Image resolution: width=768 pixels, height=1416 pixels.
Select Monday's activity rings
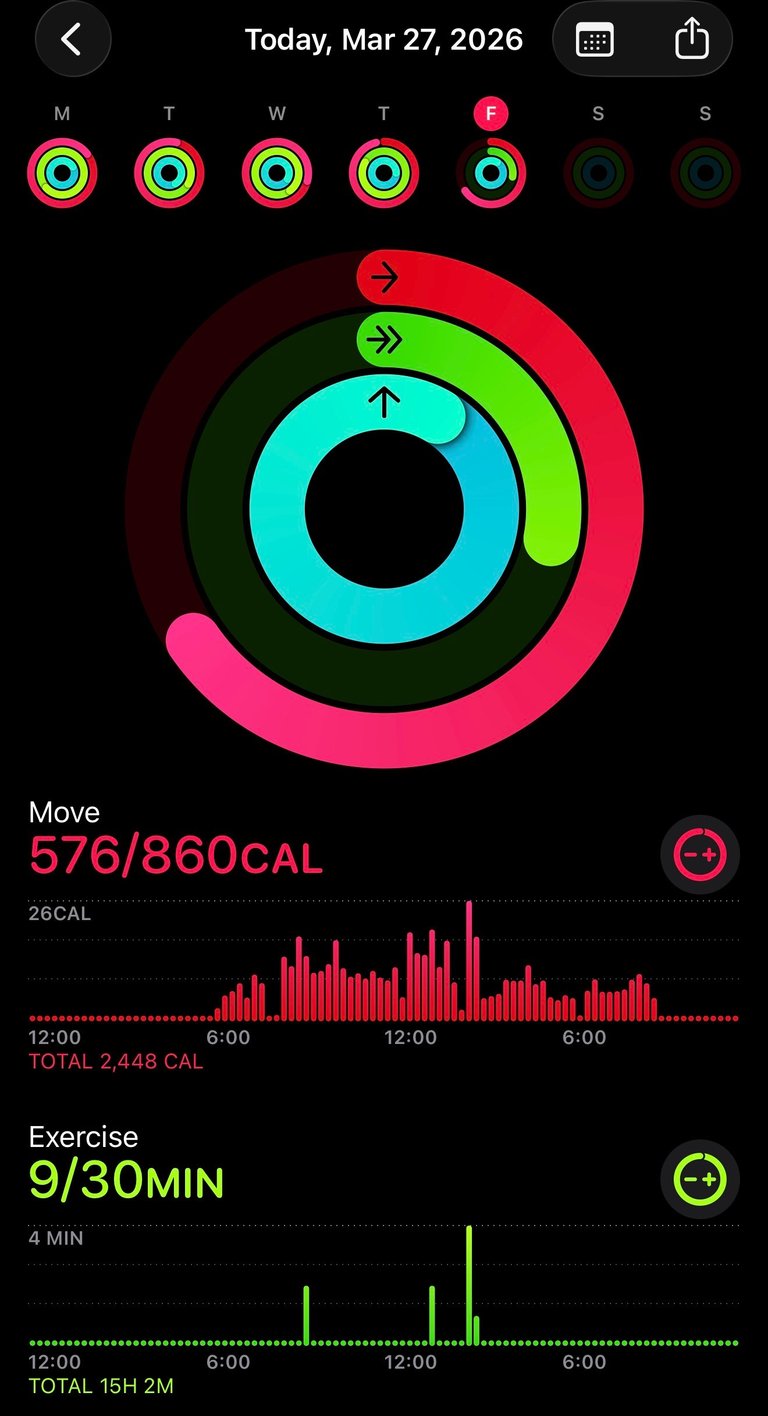coord(62,172)
